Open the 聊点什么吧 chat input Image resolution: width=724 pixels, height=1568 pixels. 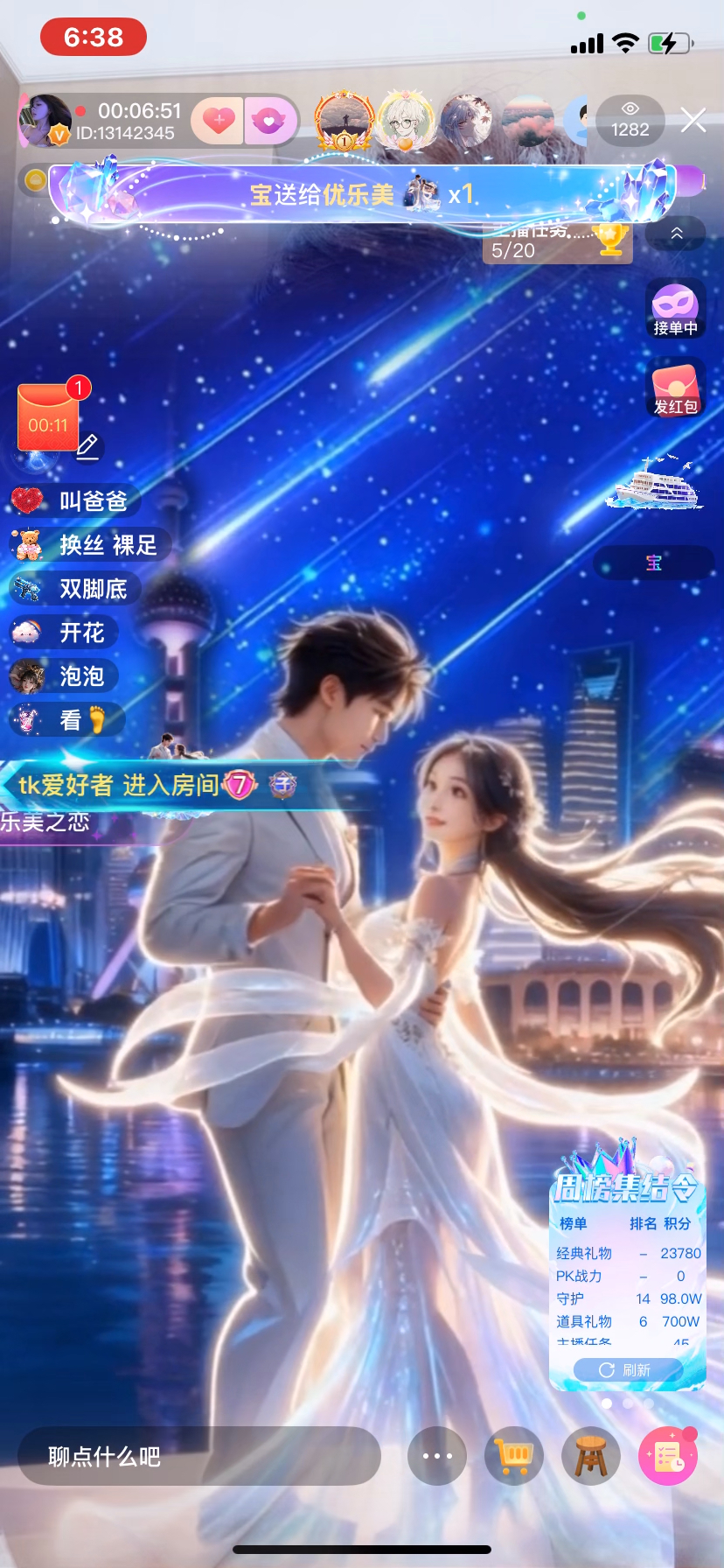tap(199, 1456)
